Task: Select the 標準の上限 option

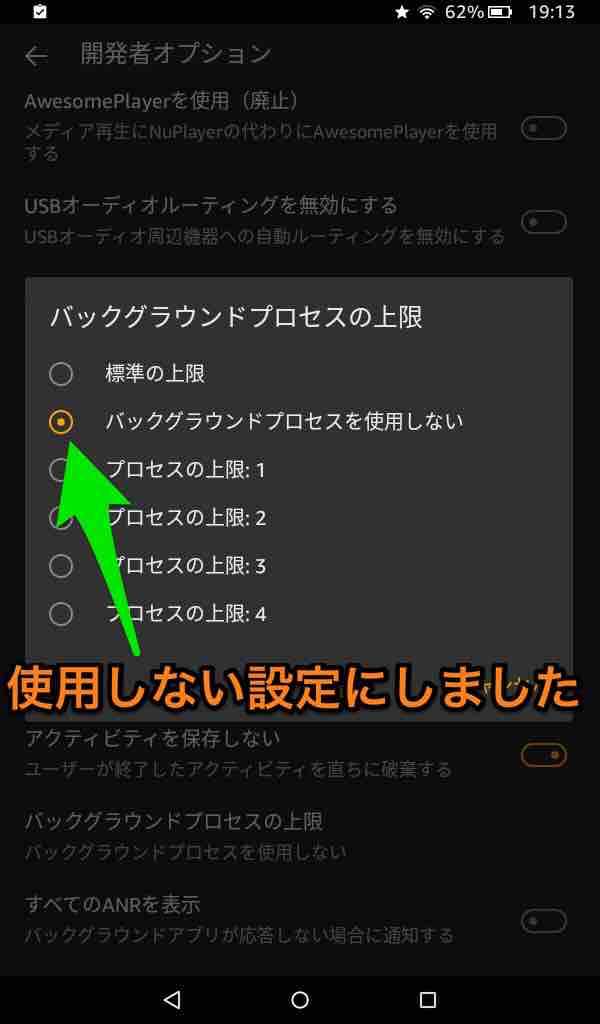Action: point(155,374)
